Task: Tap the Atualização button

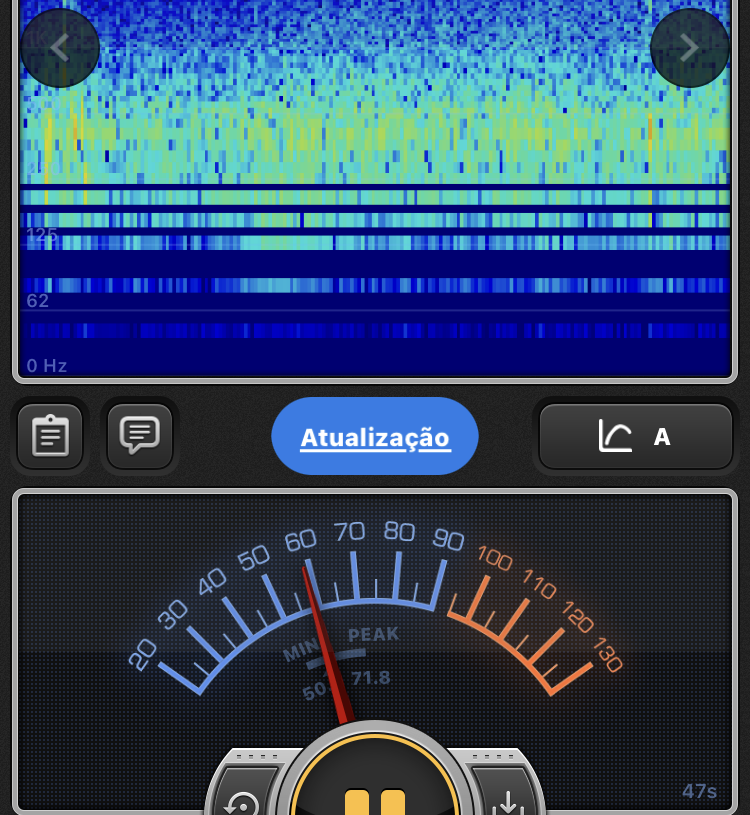Action: [375, 437]
